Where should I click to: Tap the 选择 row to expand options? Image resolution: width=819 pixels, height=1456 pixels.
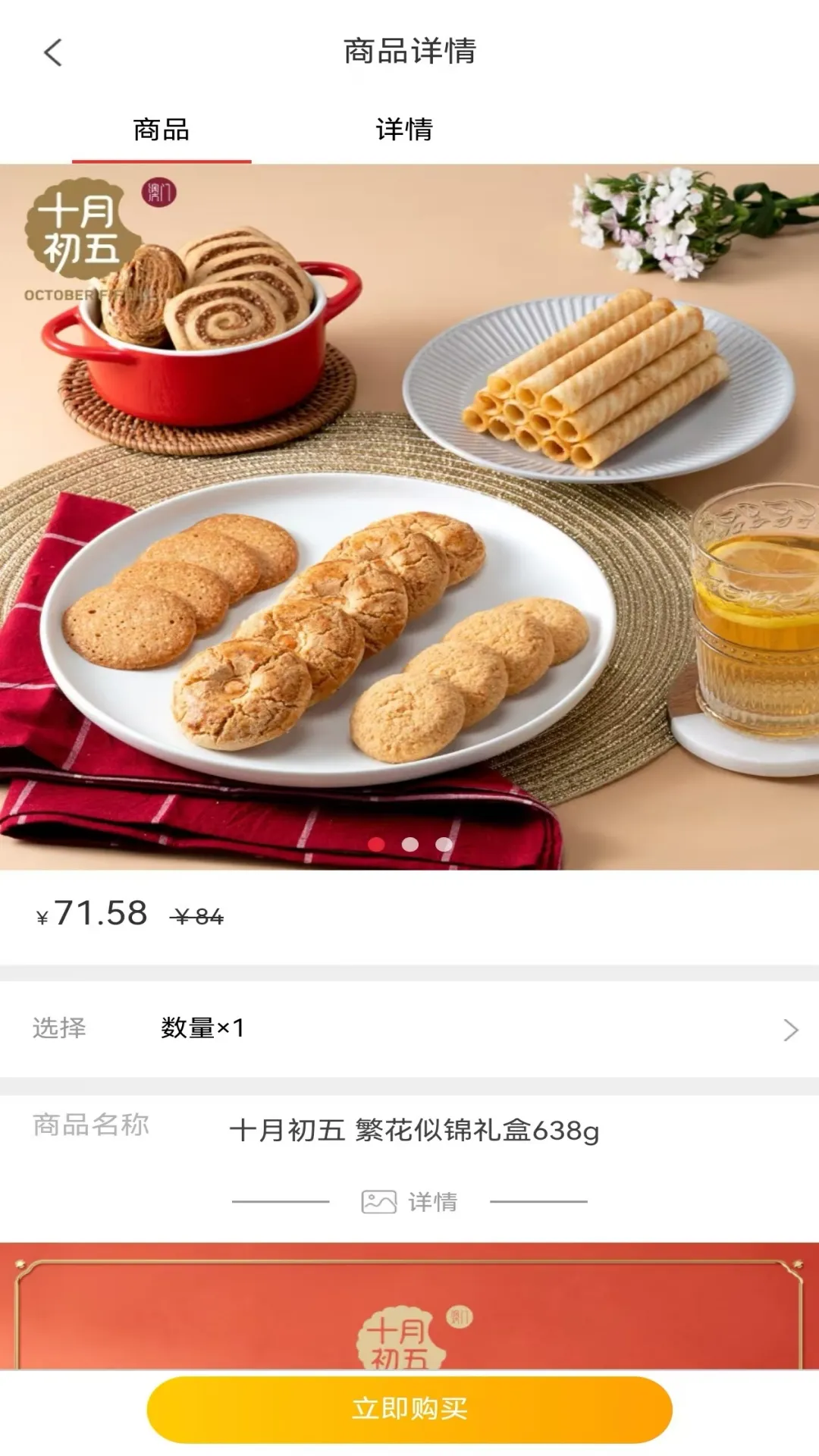[x=61, y=1029]
